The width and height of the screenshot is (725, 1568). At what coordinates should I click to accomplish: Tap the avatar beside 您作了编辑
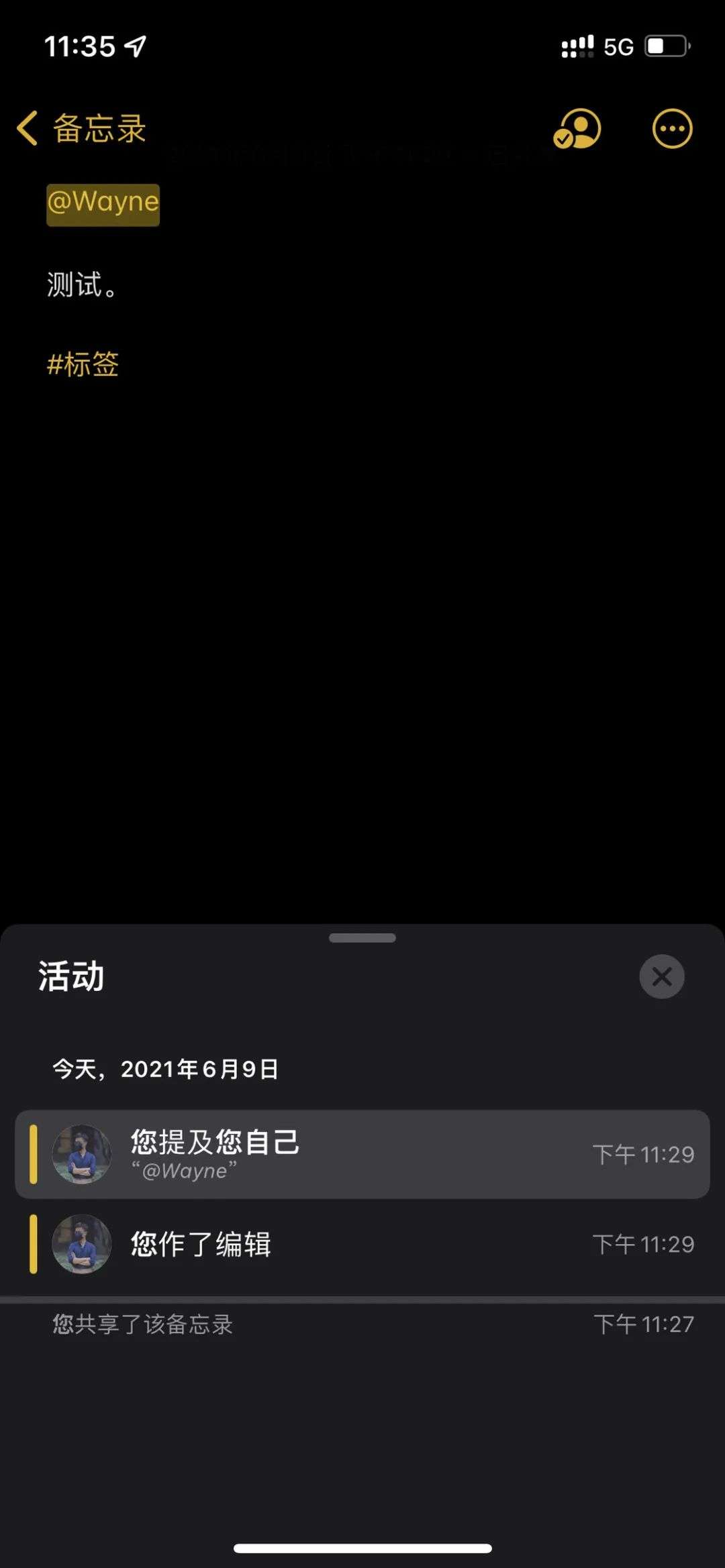click(82, 1245)
